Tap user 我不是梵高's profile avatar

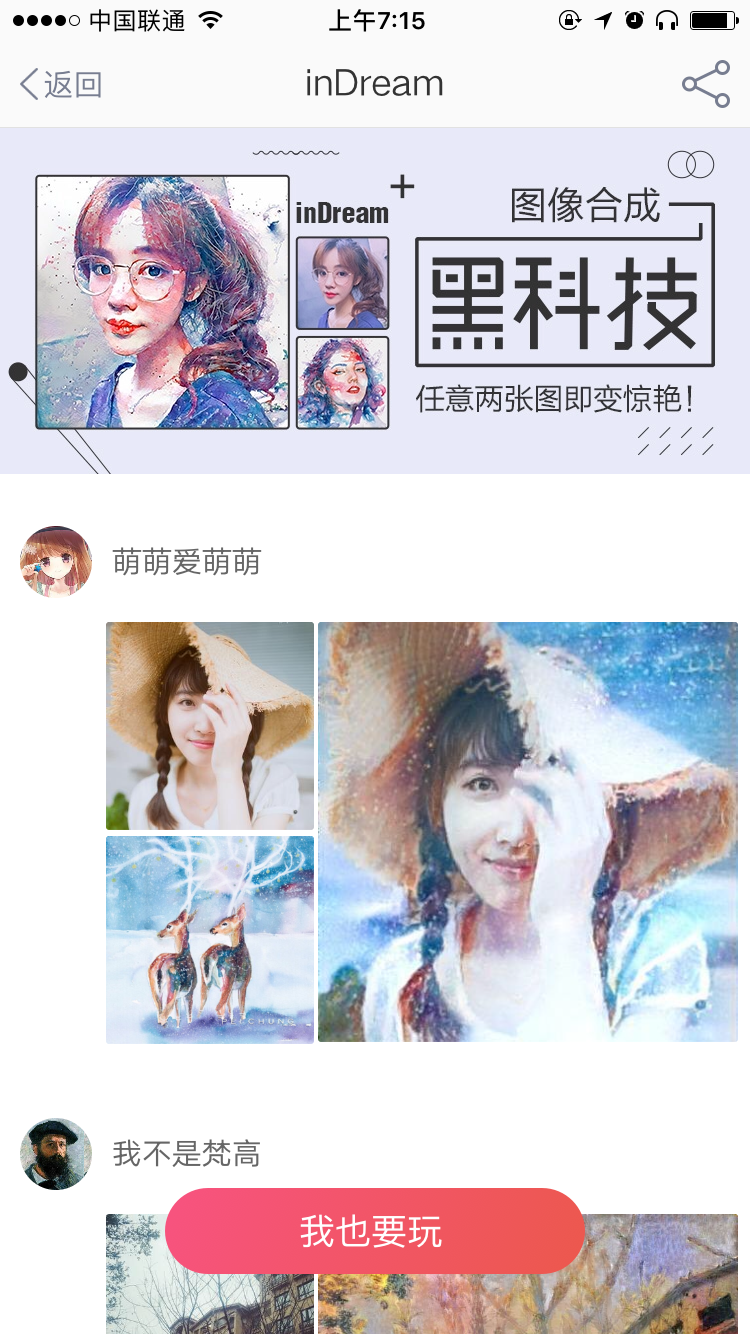pos(55,1154)
